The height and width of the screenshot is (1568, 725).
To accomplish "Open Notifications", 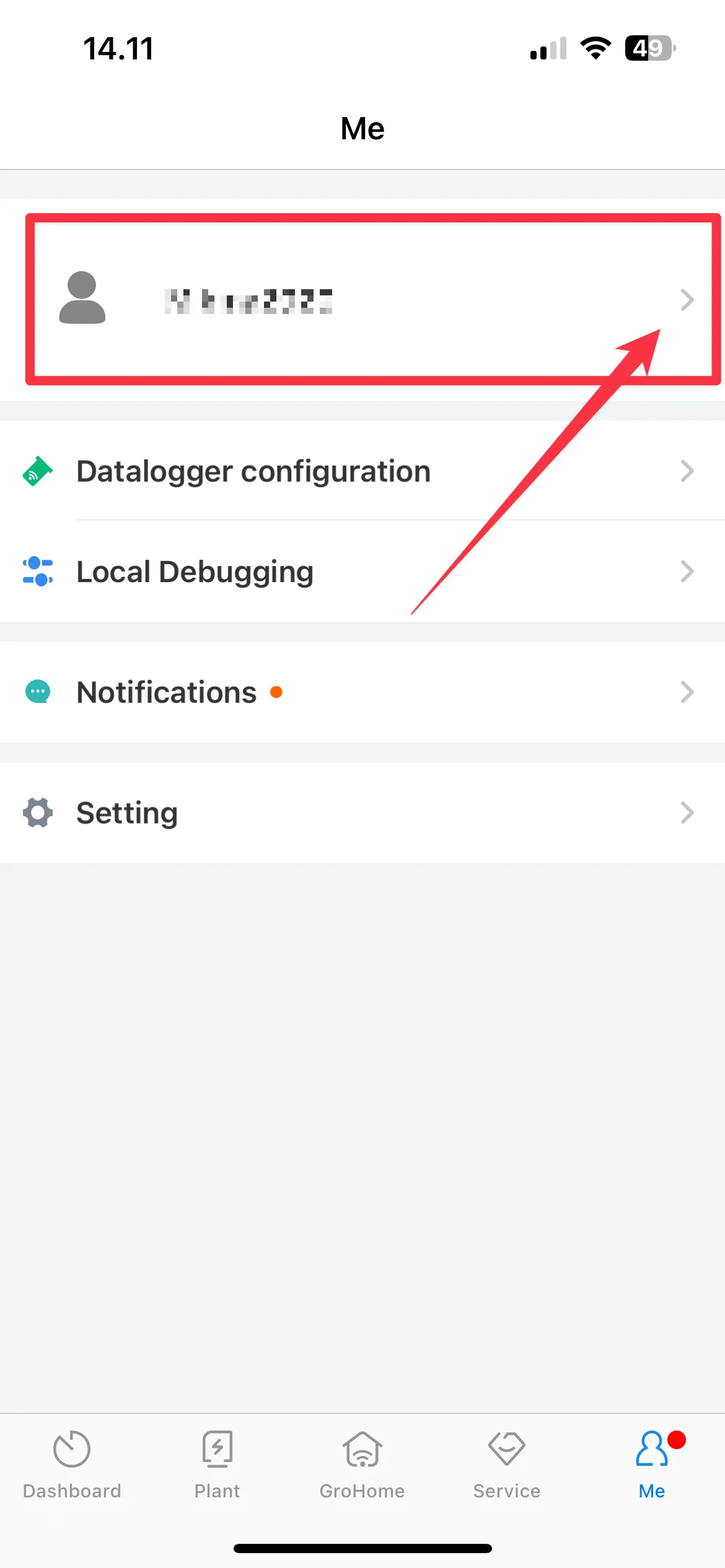I will 362,692.
